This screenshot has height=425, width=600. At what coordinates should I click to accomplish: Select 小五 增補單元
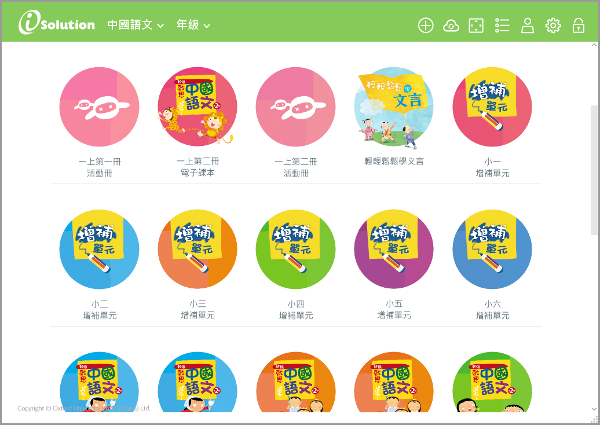pyautogui.click(x=394, y=249)
